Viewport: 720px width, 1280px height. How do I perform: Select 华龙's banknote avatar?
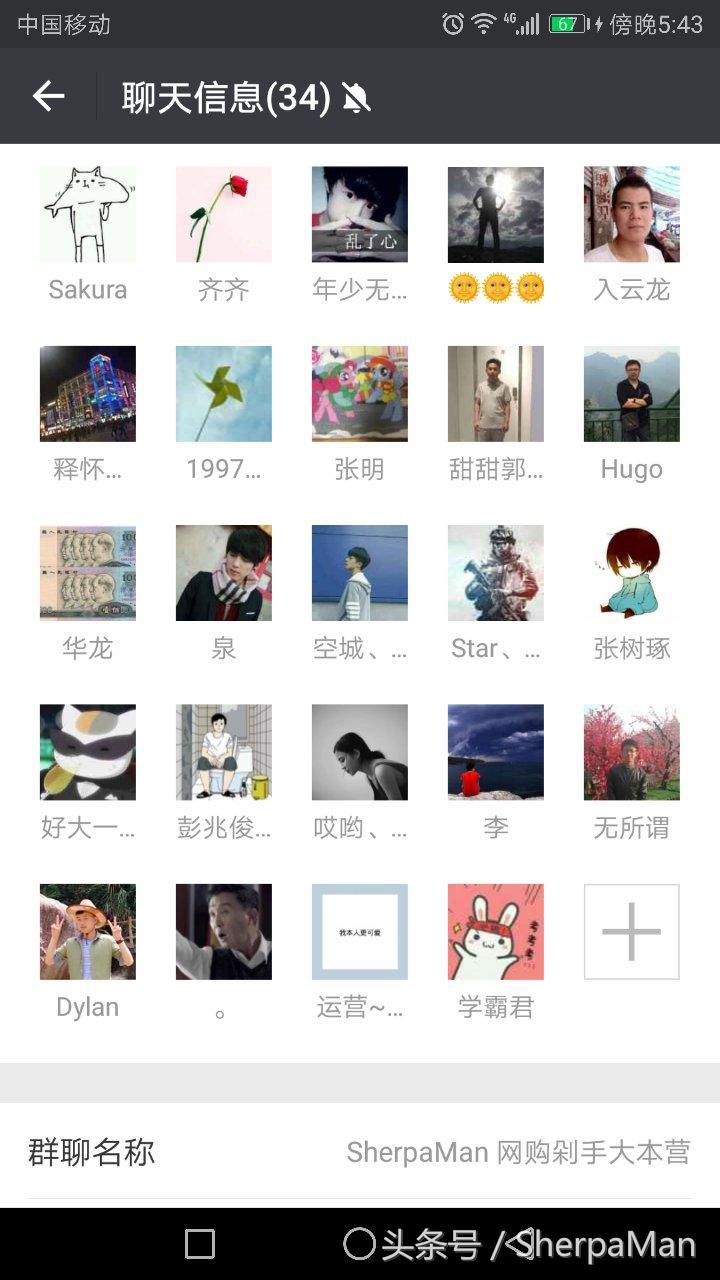pyautogui.click(x=87, y=572)
